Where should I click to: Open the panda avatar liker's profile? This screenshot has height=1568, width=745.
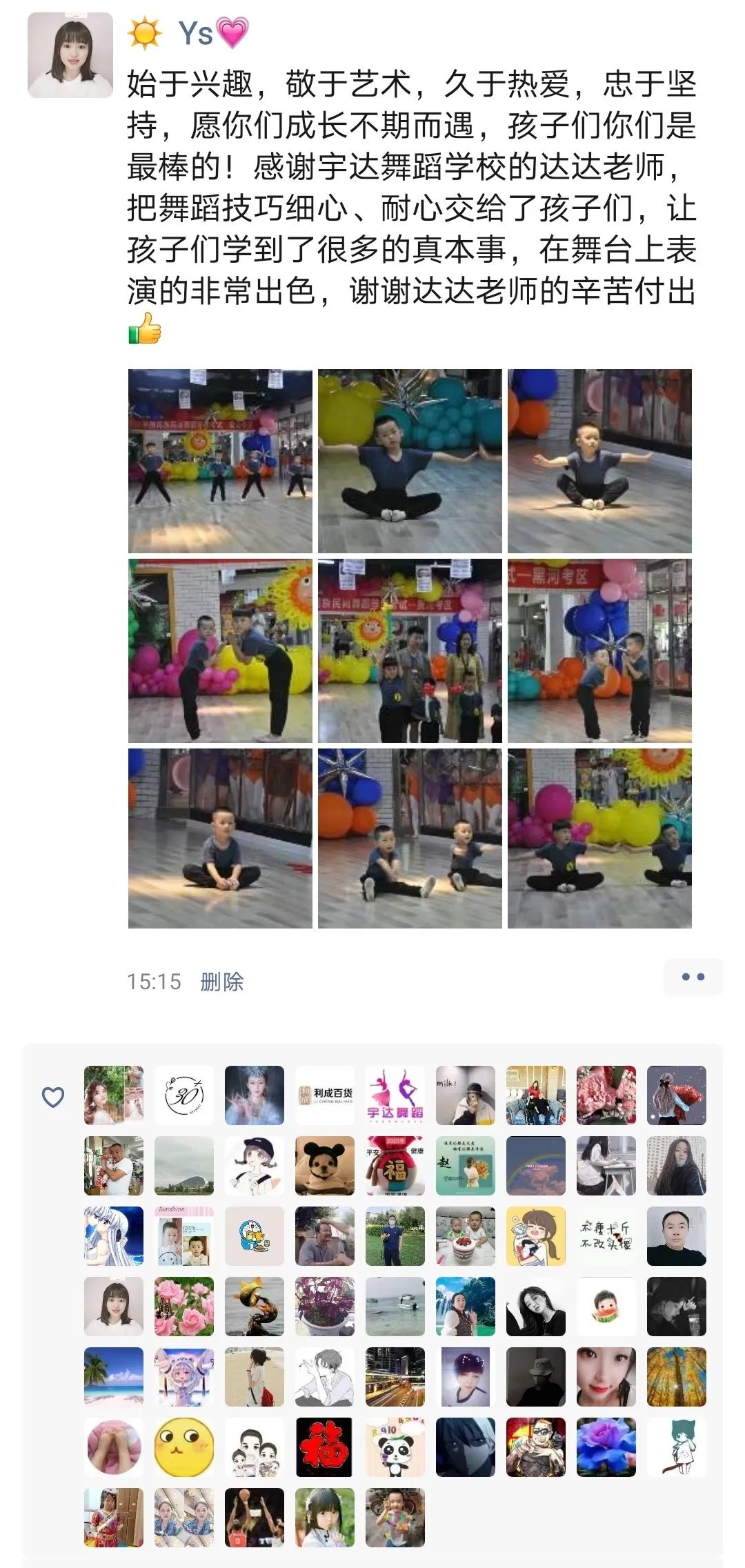coord(395,1447)
